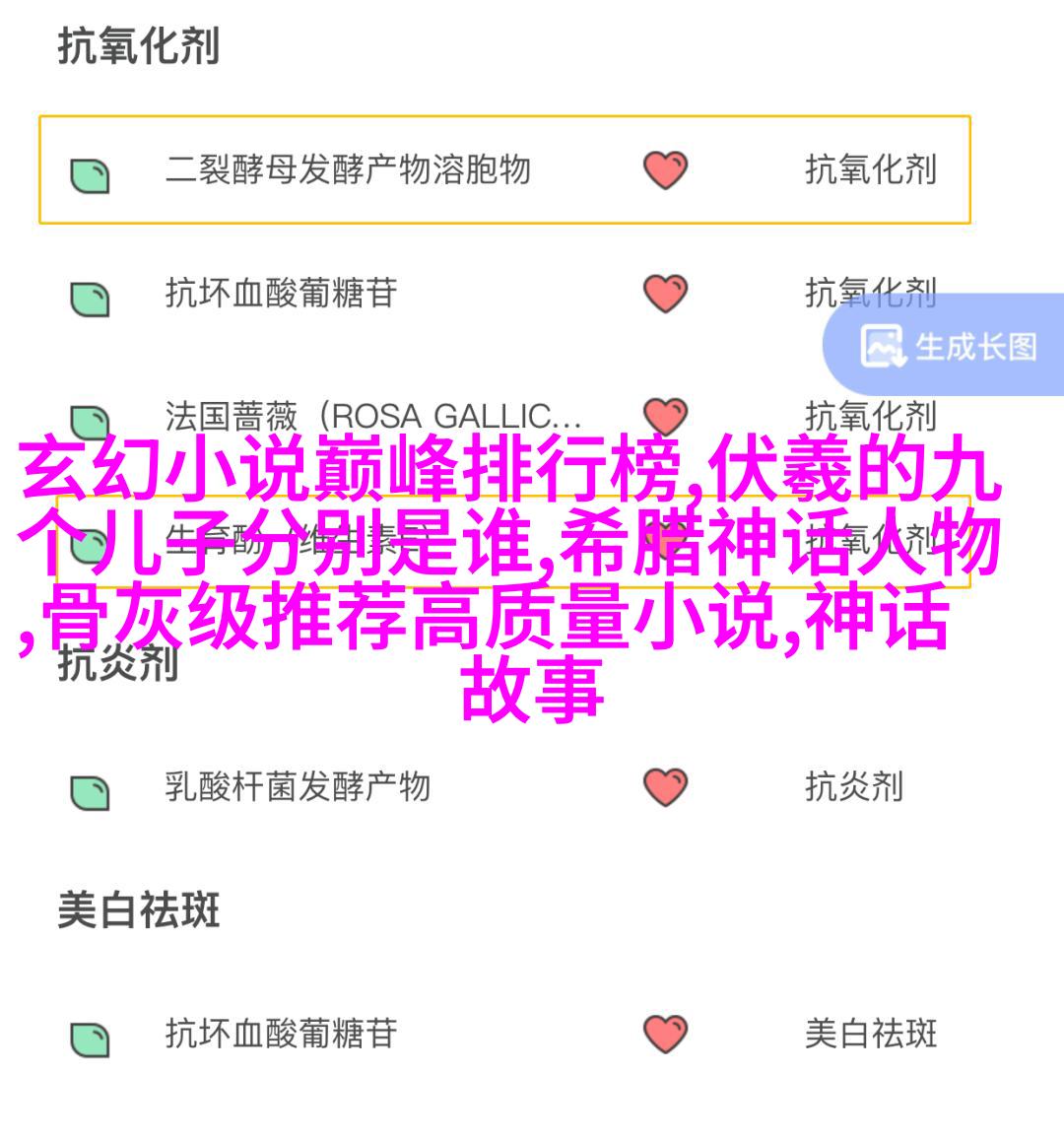Open 抗坏血酸葡糖苷 under the 抗氧化剂 section

[281, 294]
